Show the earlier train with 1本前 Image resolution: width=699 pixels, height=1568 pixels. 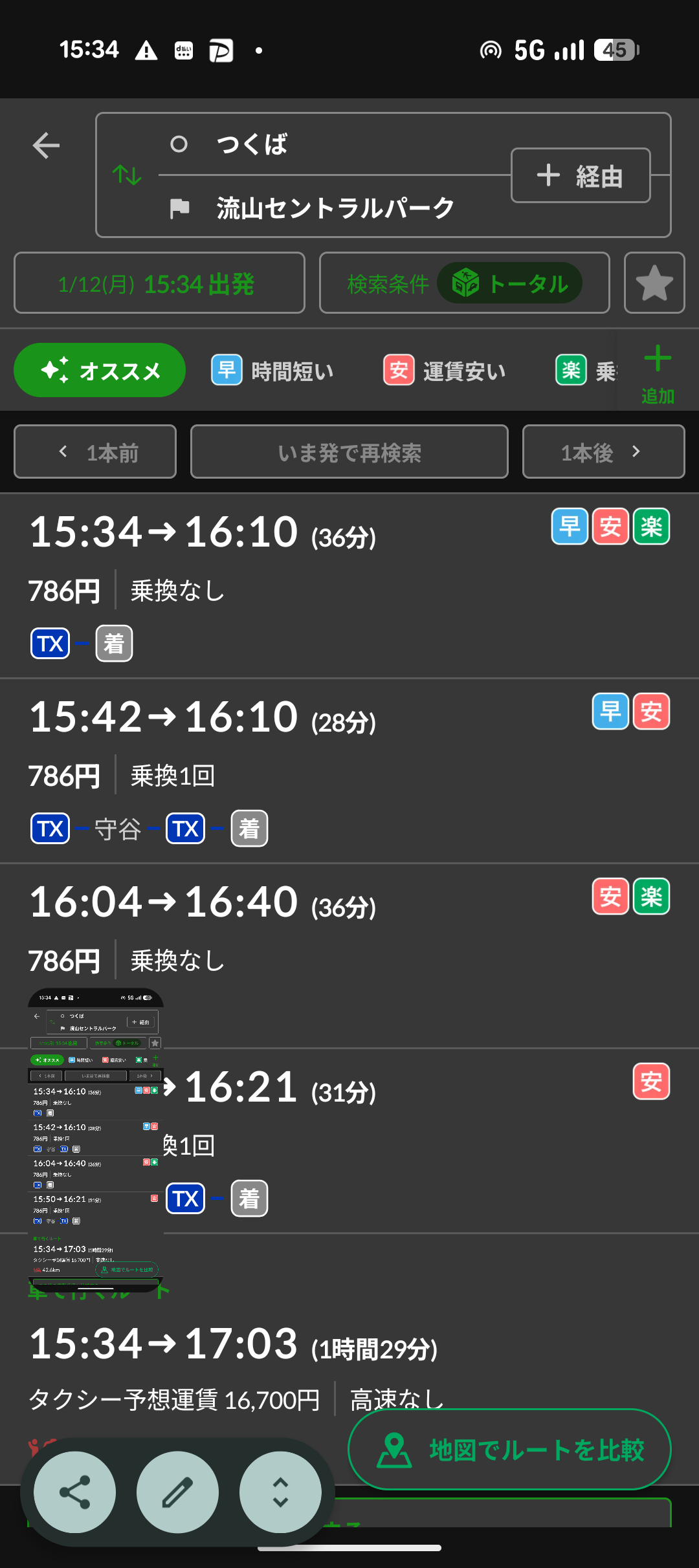95,452
